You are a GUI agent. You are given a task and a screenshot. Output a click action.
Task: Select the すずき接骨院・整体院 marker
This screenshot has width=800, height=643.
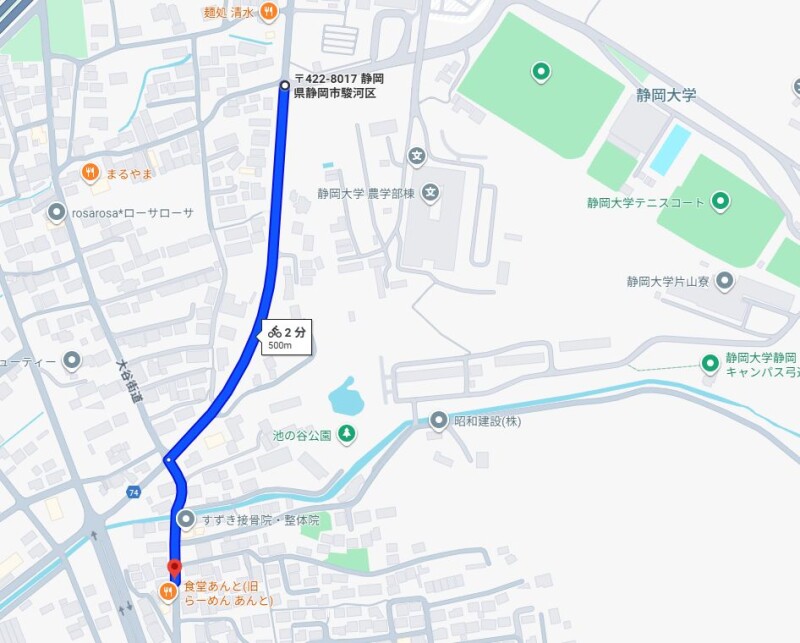click(x=186, y=520)
